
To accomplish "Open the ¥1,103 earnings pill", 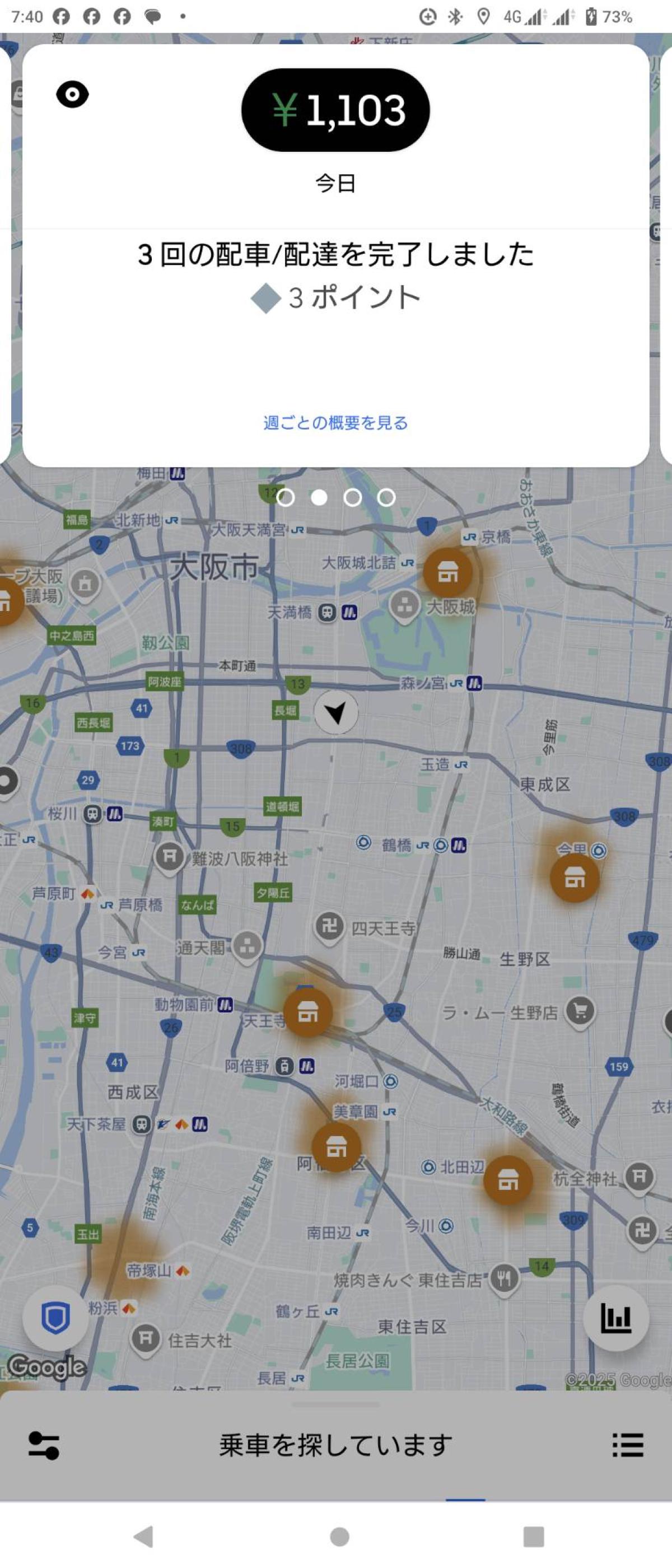I will pos(335,110).
